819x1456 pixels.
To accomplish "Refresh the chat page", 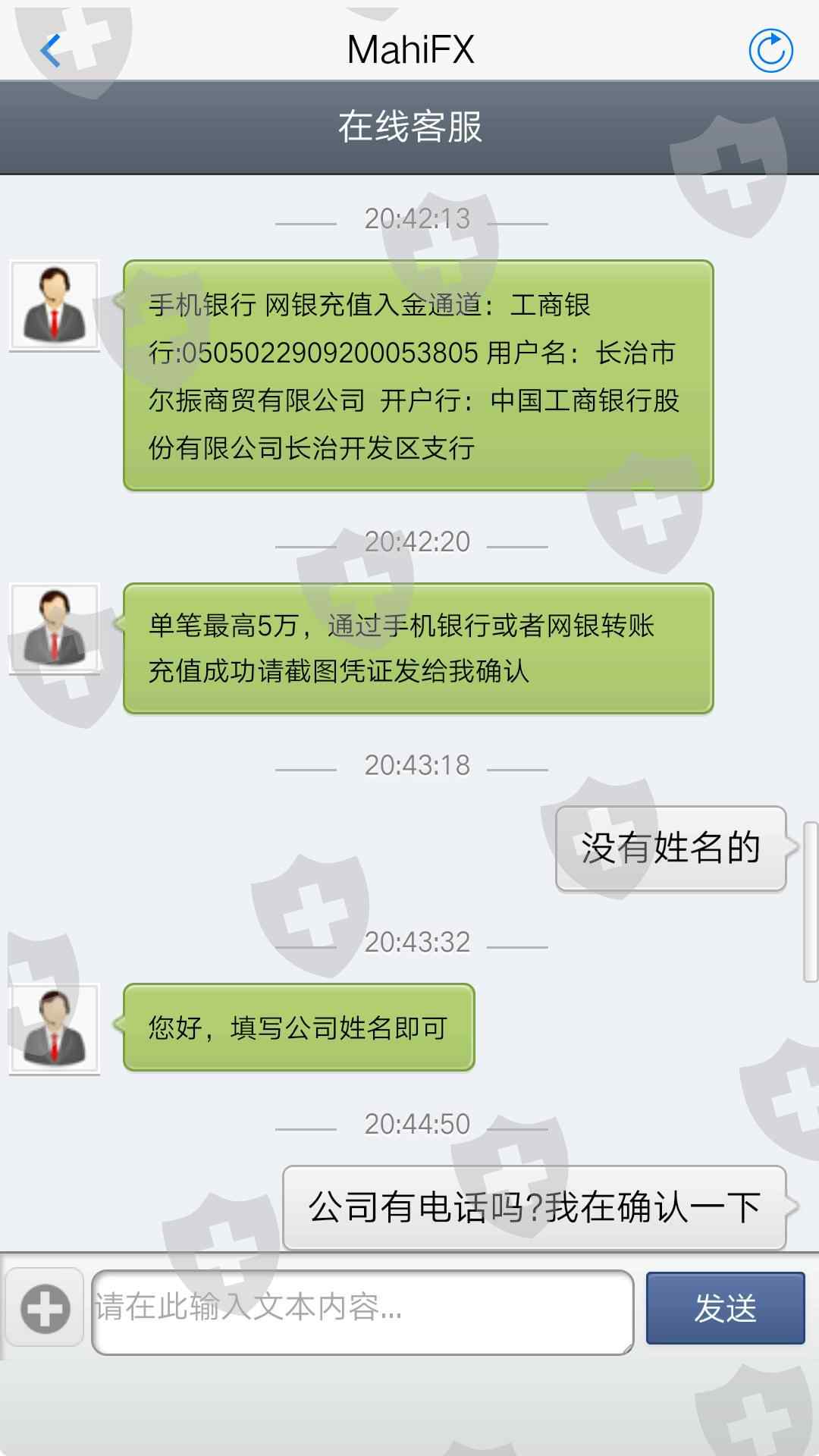I will (770, 51).
